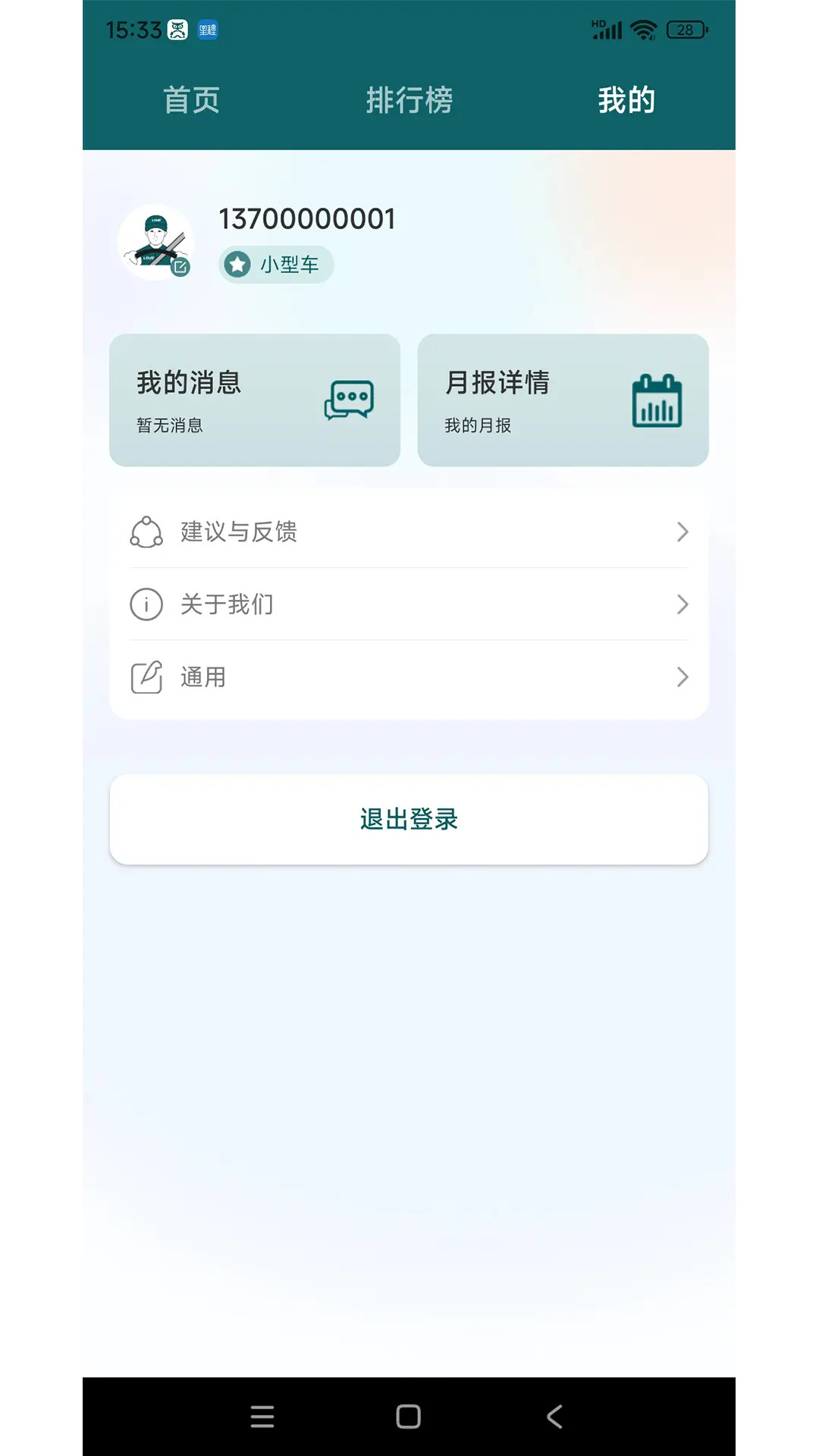Open the chat bubble icon on 我的消息 card
This screenshot has height=1456, width=819.
coord(350,400)
